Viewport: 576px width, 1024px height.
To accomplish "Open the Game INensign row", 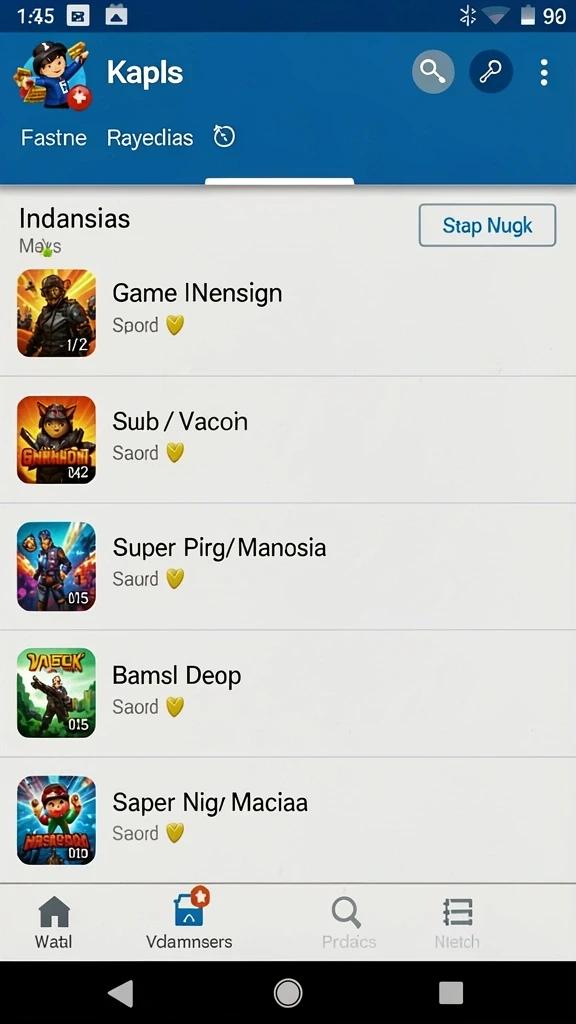I will [x=288, y=313].
